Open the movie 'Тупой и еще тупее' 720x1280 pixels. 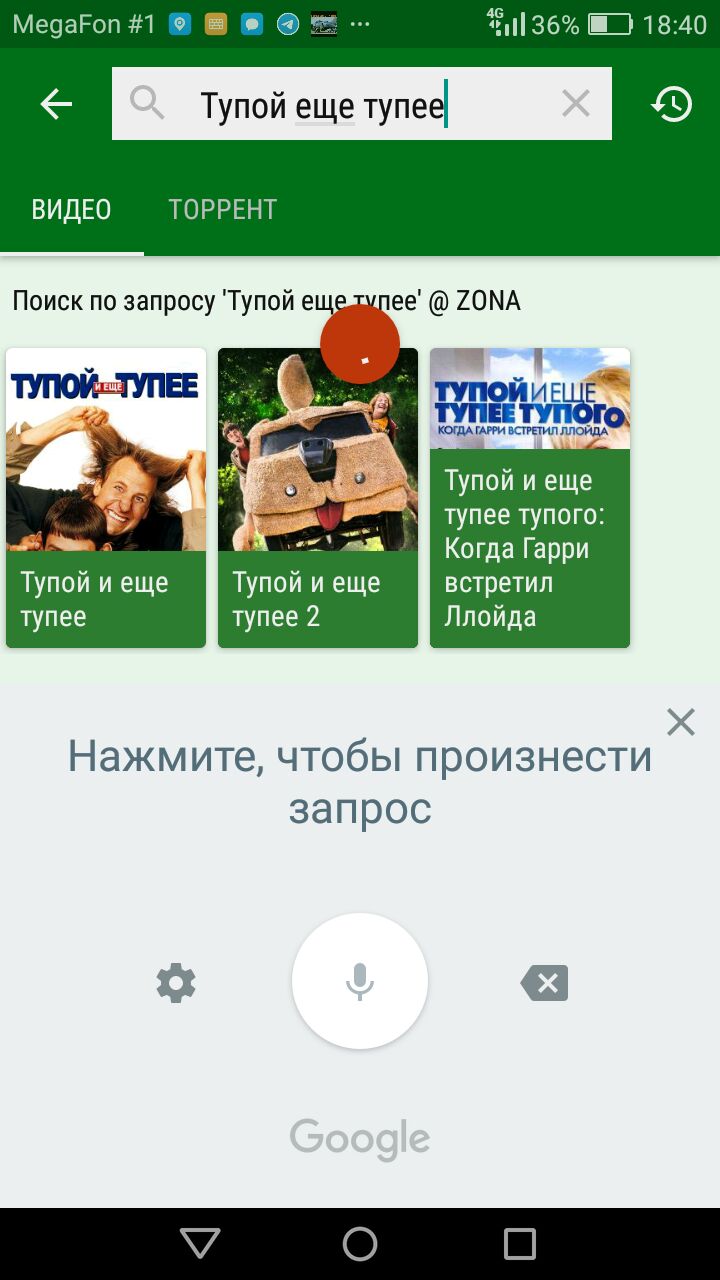(106, 497)
